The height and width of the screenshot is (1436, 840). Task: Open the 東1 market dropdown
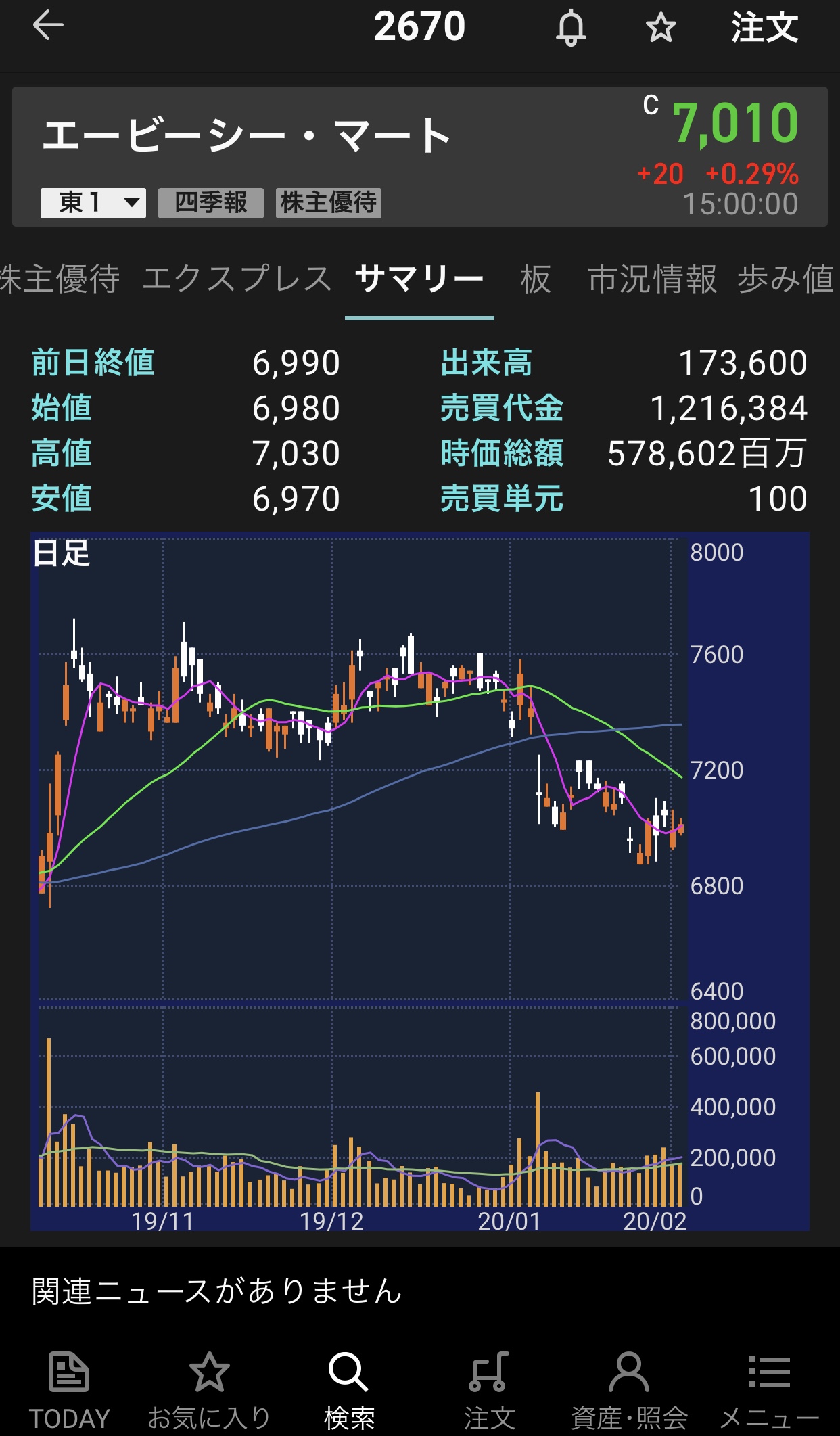pos(93,203)
